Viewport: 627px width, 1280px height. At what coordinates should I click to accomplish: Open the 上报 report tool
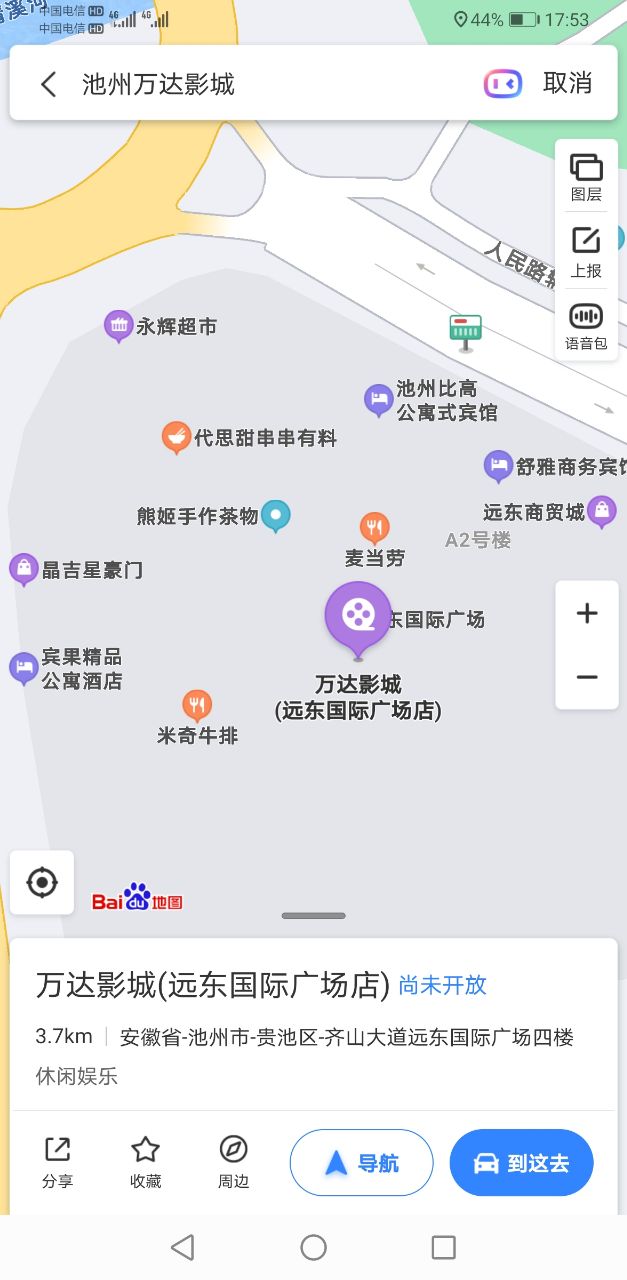[586, 251]
